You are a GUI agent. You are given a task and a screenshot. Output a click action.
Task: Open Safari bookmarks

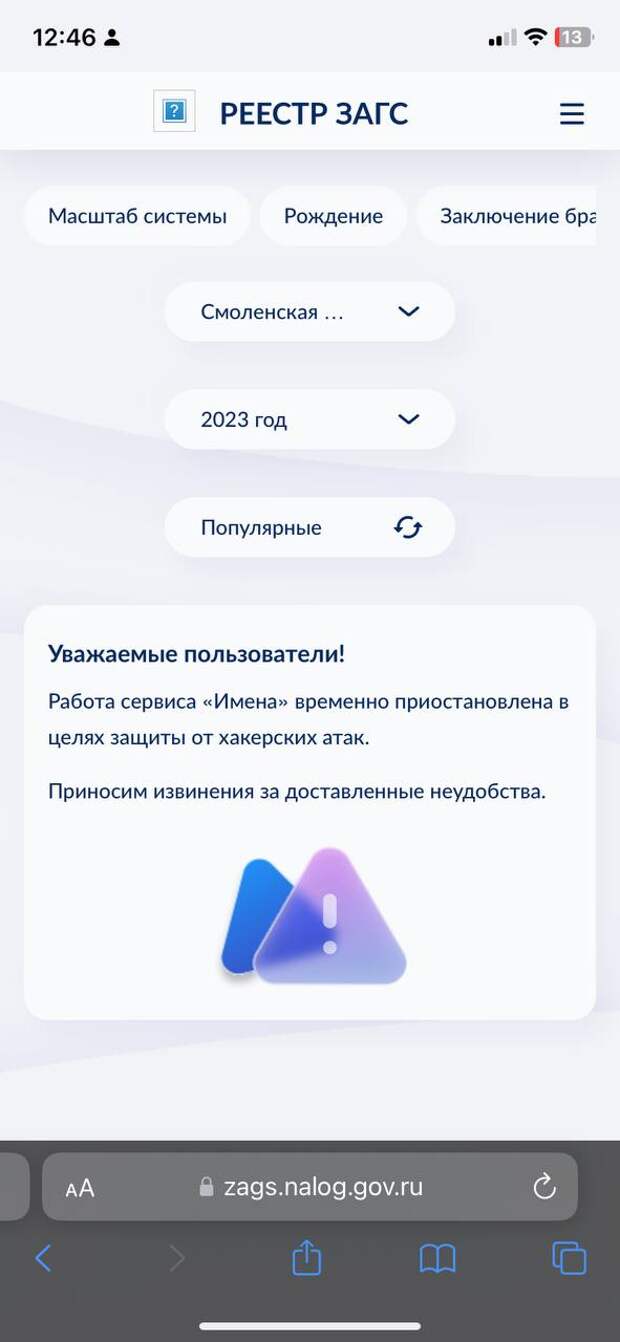coord(437,1258)
